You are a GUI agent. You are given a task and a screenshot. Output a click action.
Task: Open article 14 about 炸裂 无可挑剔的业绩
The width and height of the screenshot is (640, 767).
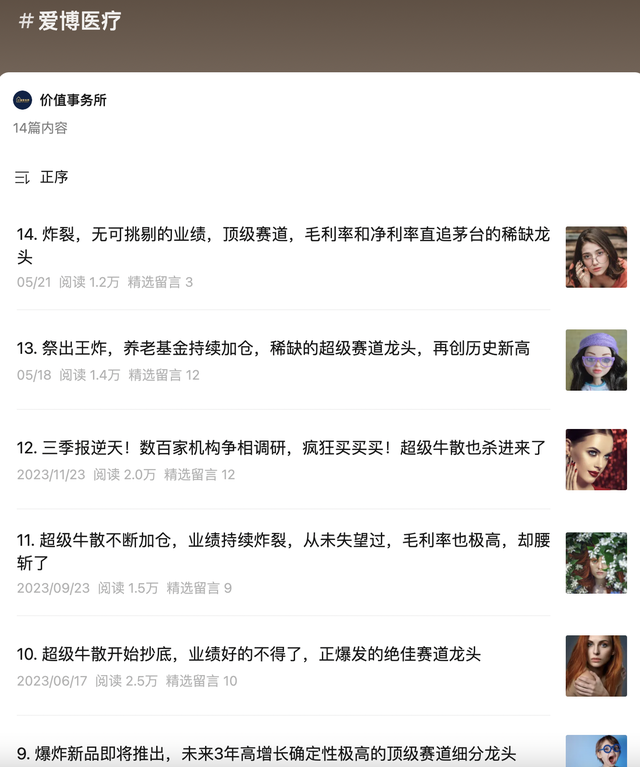[283, 246]
